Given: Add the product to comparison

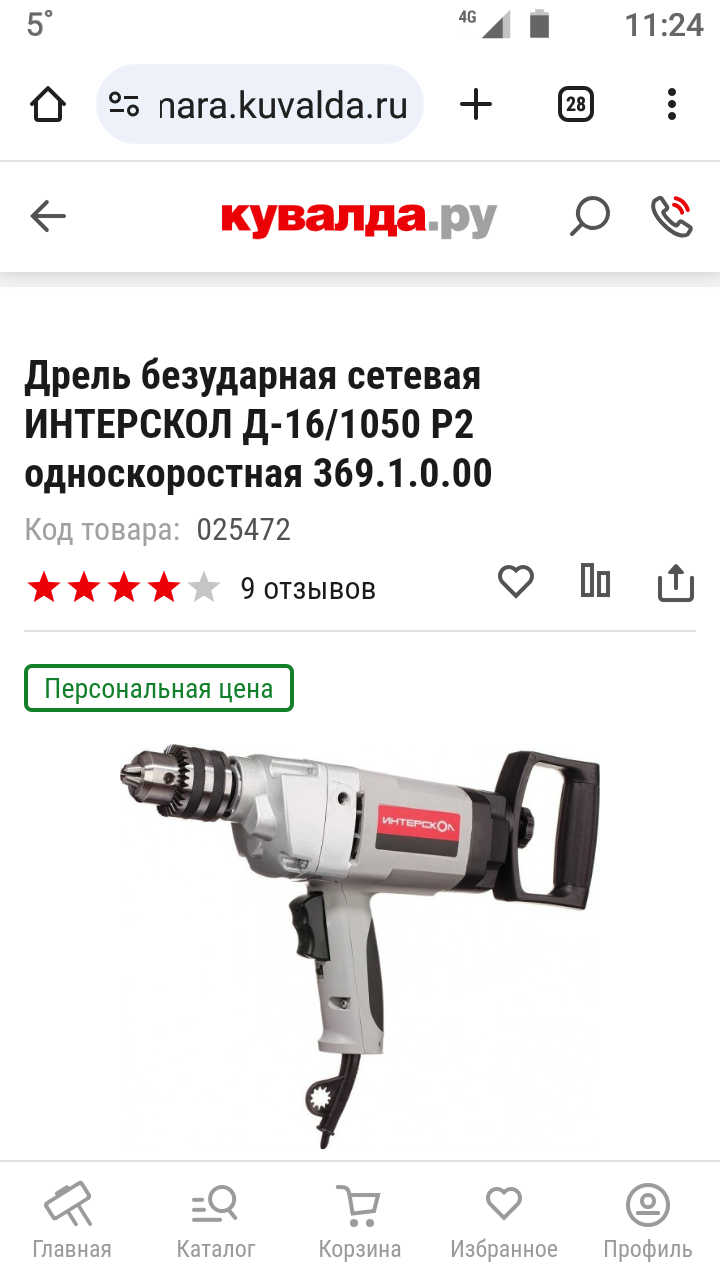Looking at the screenshot, I should [x=596, y=581].
